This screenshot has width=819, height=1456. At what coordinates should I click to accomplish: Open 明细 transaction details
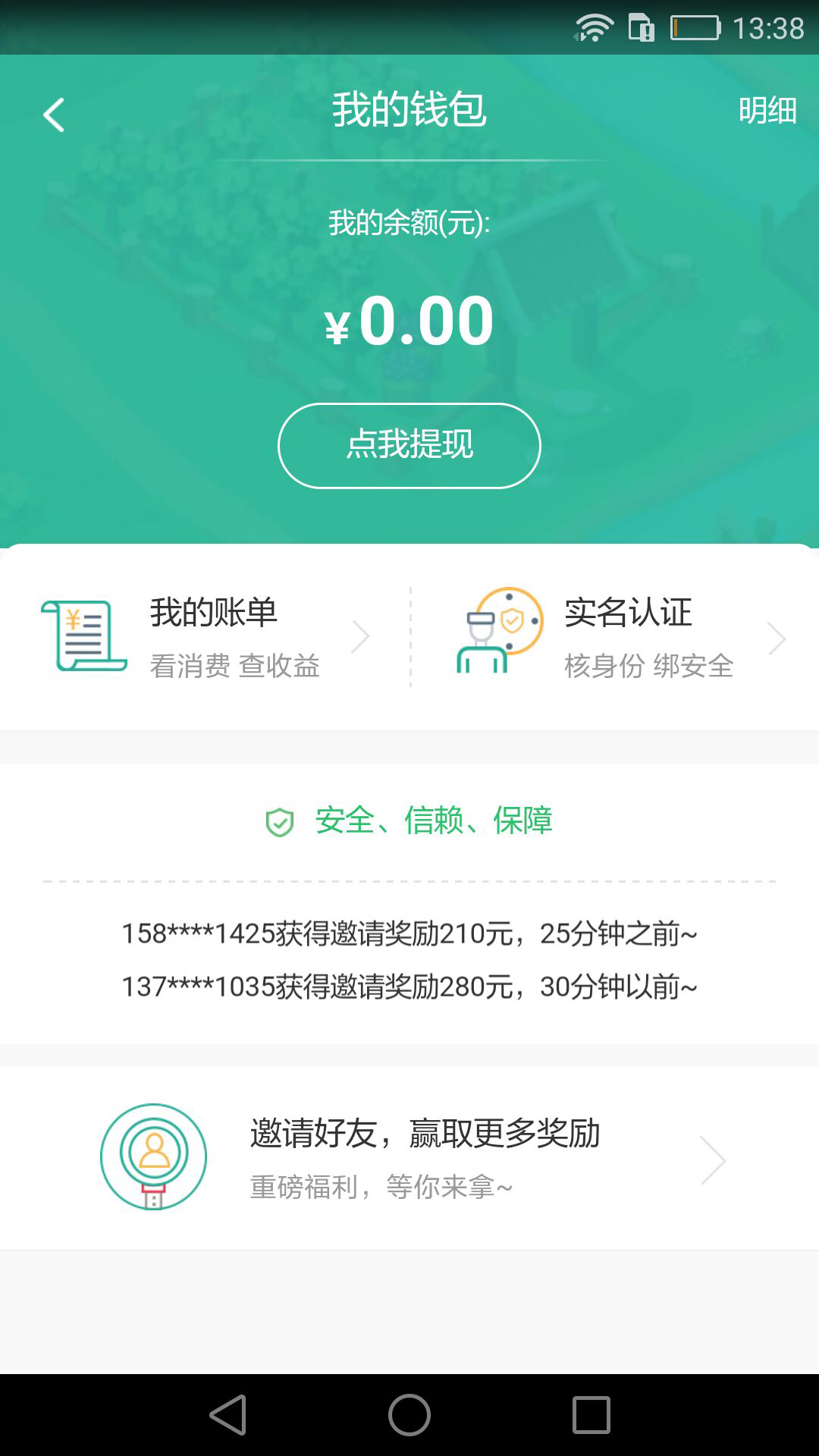[x=767, y=111]
